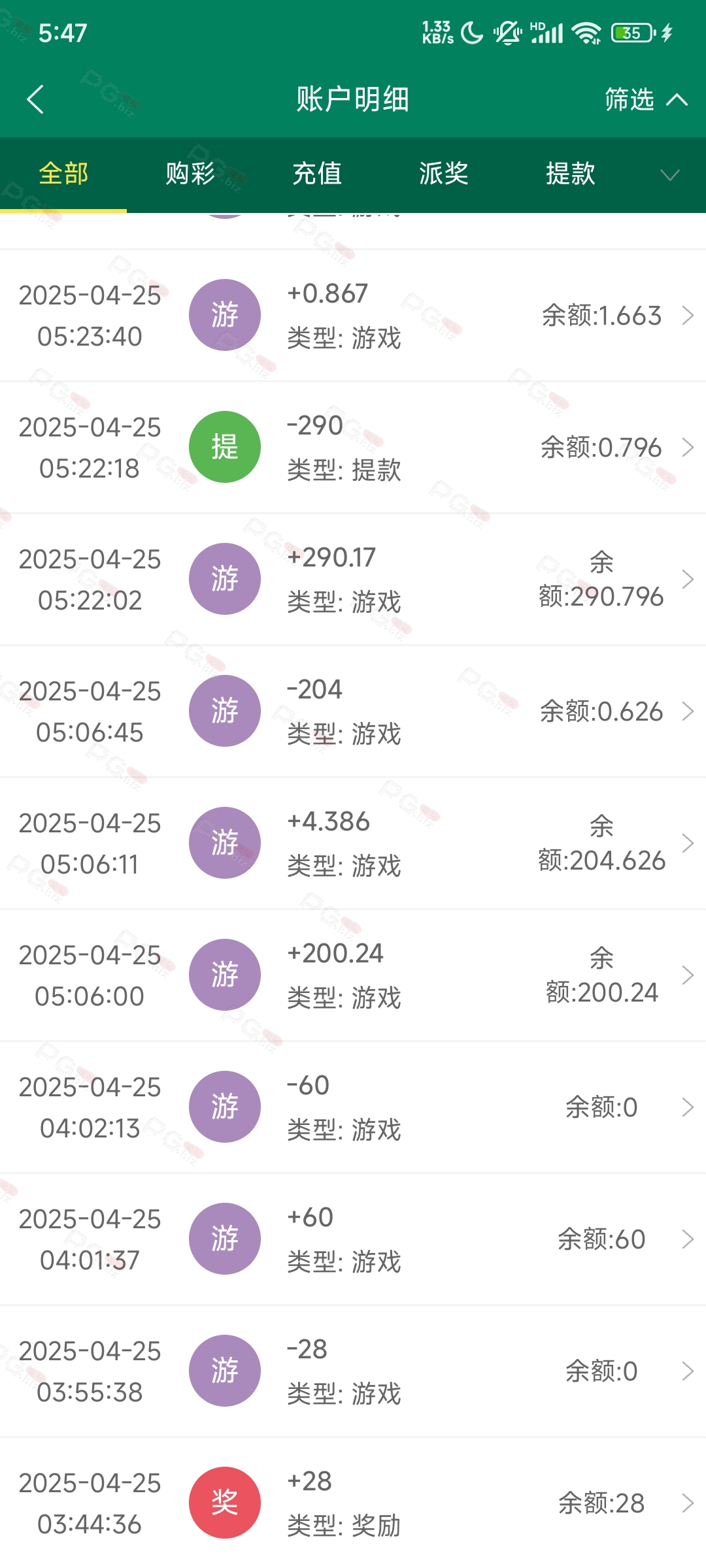The image size is (706, 1568).
Task: Switch to the 提款 tab
Action: pos(571,174)
